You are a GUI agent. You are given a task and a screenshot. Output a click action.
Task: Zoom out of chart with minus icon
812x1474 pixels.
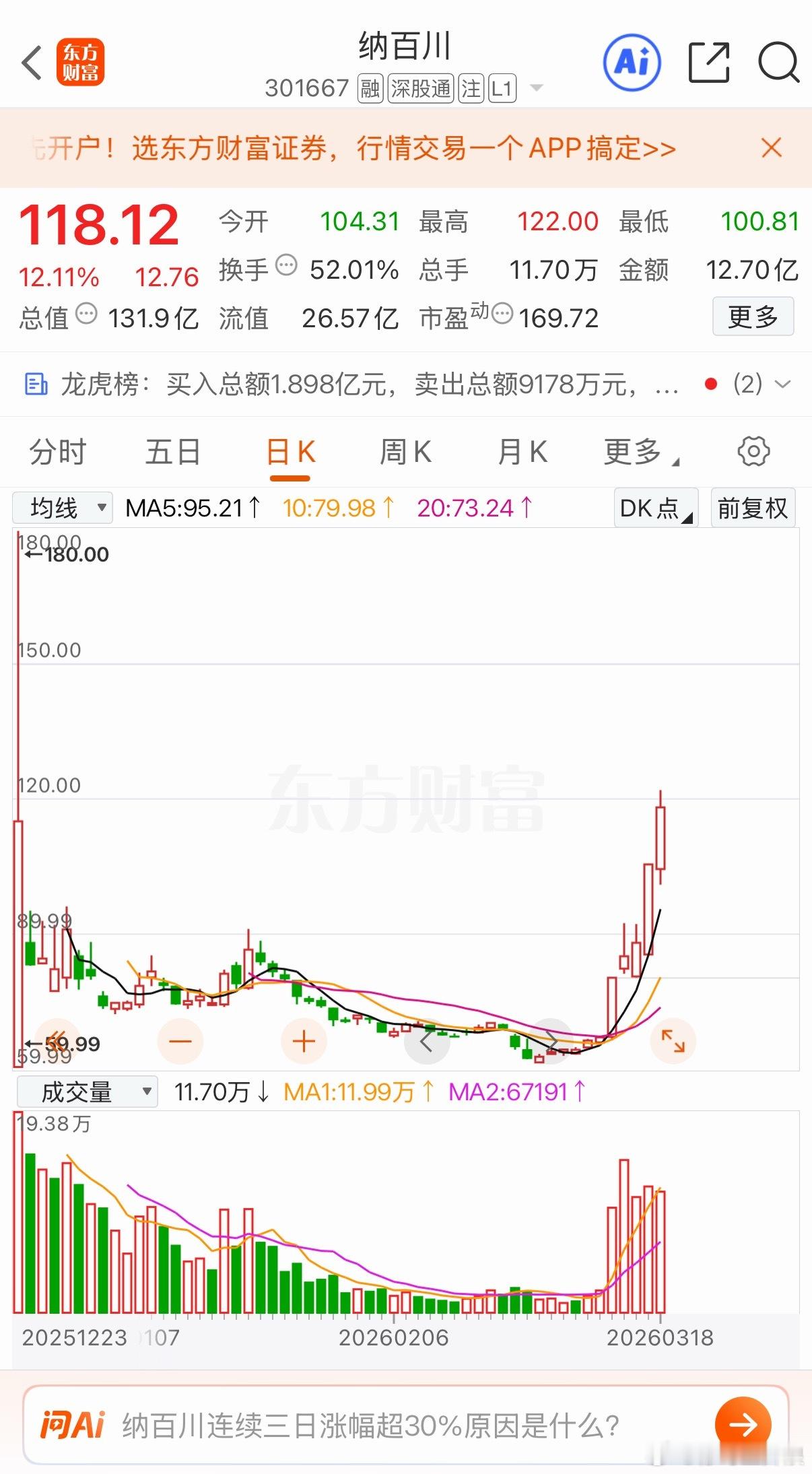click(x=180, y=1041)
